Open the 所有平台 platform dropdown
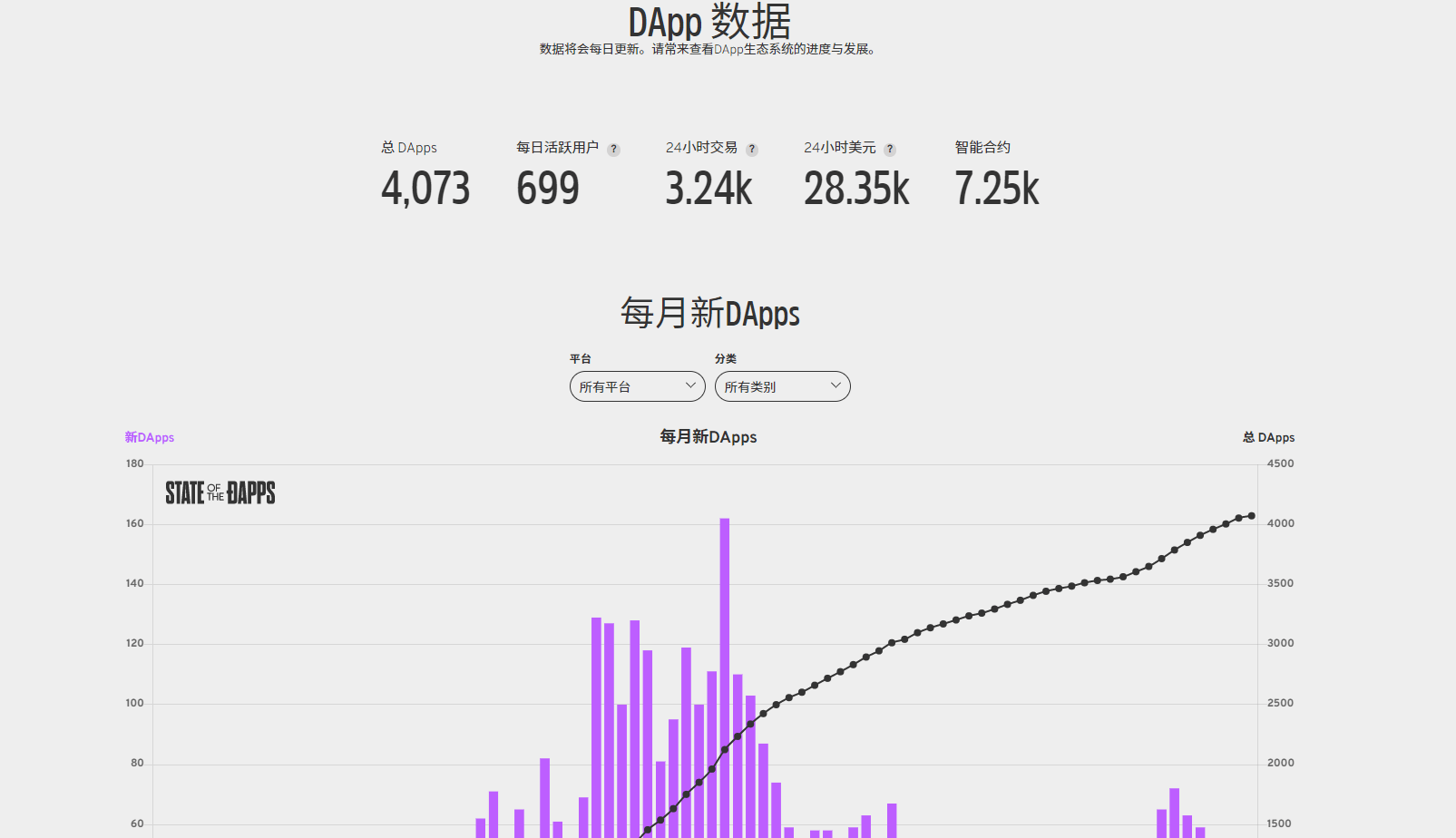 [x=637, y=386]
